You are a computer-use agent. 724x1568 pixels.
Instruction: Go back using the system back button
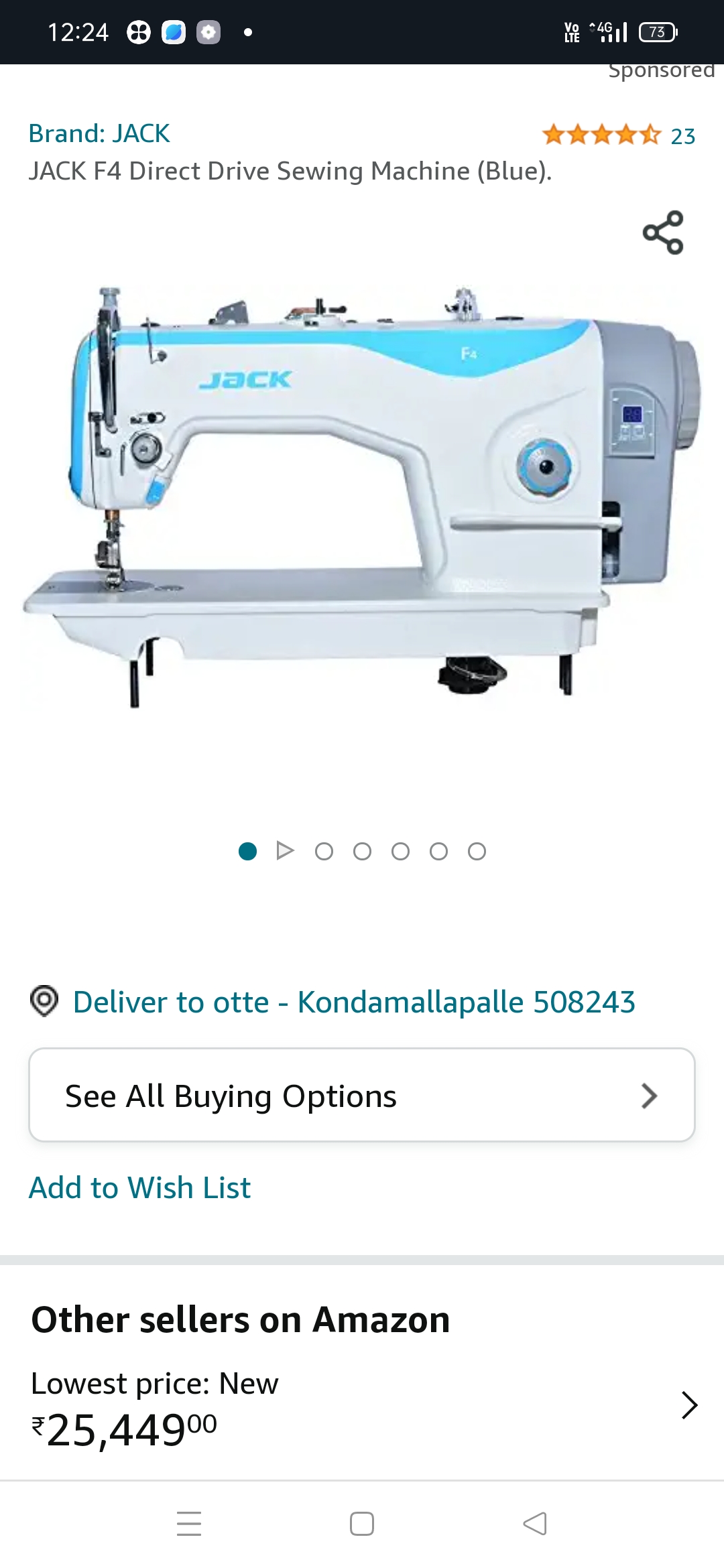click(x=535, y=1524)
